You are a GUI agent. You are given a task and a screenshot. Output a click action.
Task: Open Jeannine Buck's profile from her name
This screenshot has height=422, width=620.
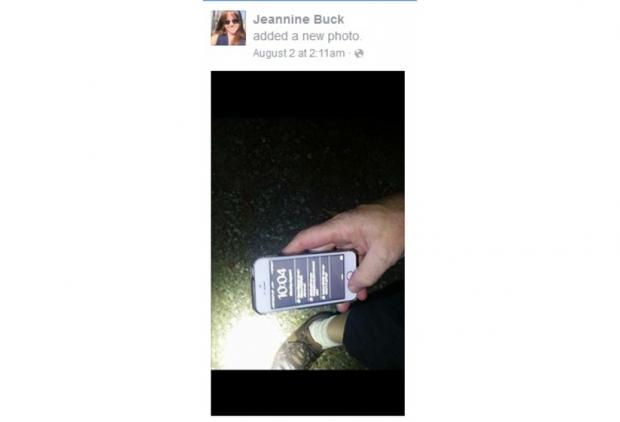click(296, 19)
